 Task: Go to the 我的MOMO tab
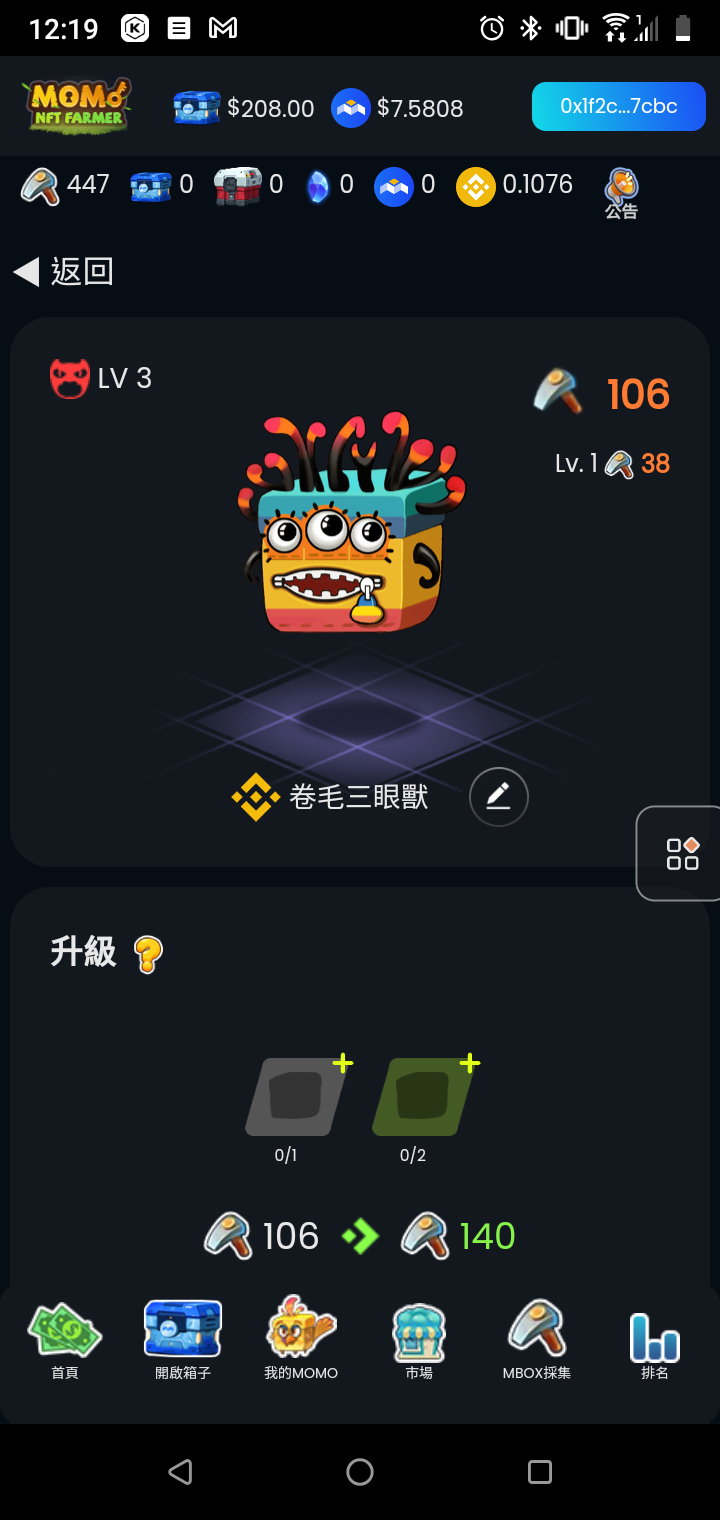[301, 1341]
